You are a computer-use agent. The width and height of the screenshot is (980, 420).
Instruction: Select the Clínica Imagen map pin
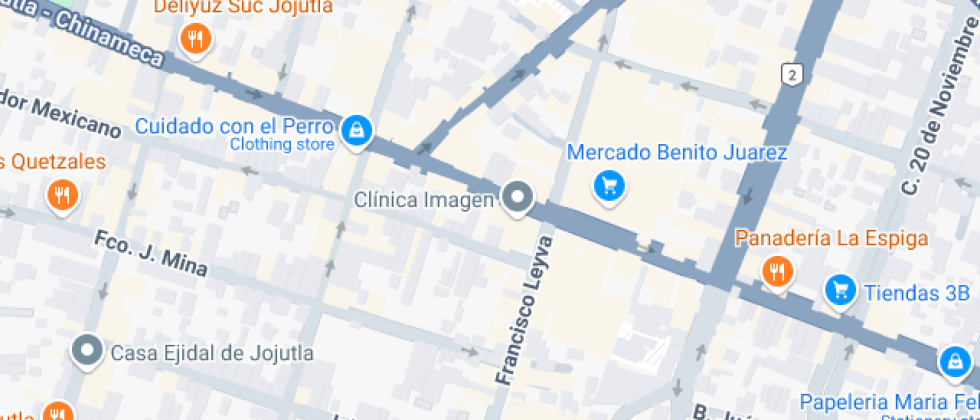[517, 198]
